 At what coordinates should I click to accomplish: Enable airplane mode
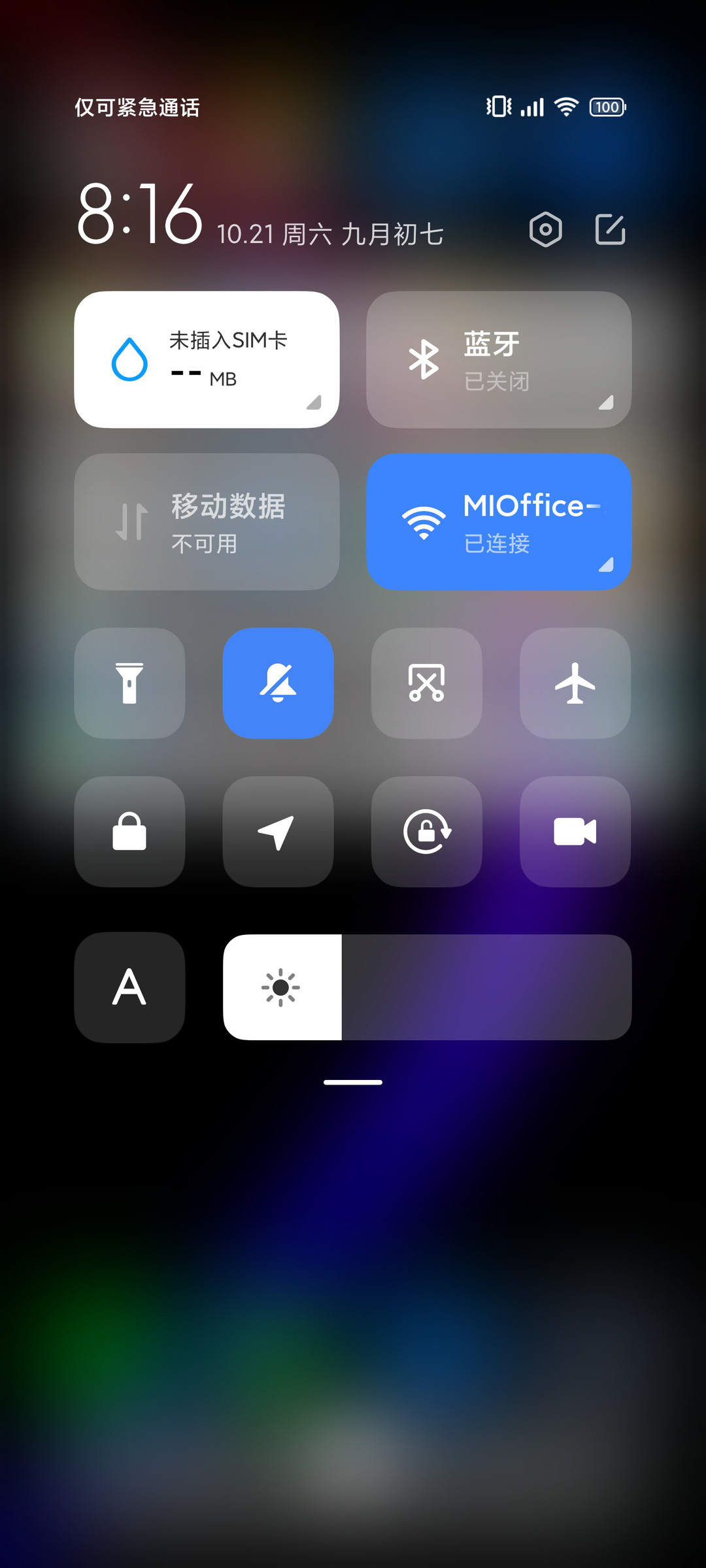click(x=575, y=683)
